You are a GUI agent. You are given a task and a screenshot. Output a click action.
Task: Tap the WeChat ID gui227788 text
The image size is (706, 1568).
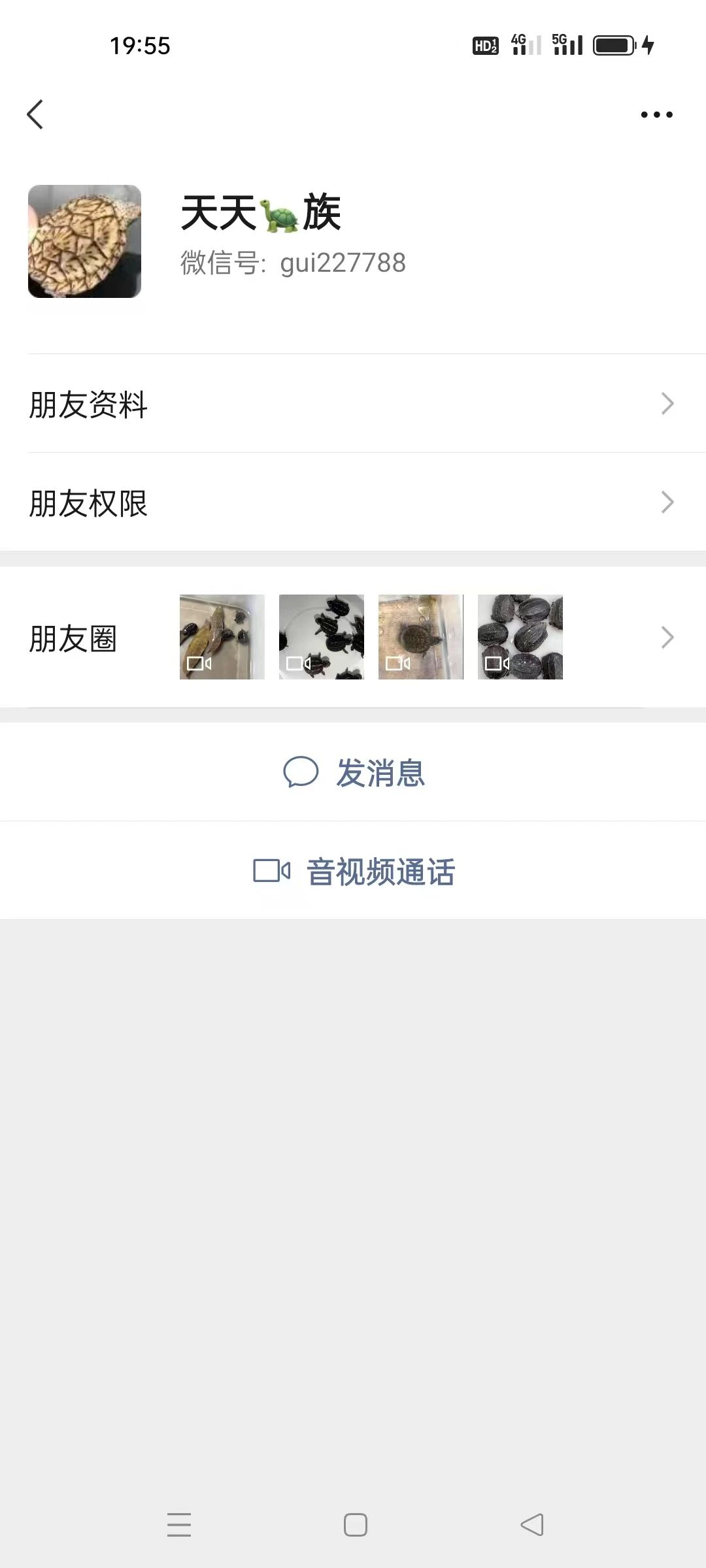tap(292, 263)
